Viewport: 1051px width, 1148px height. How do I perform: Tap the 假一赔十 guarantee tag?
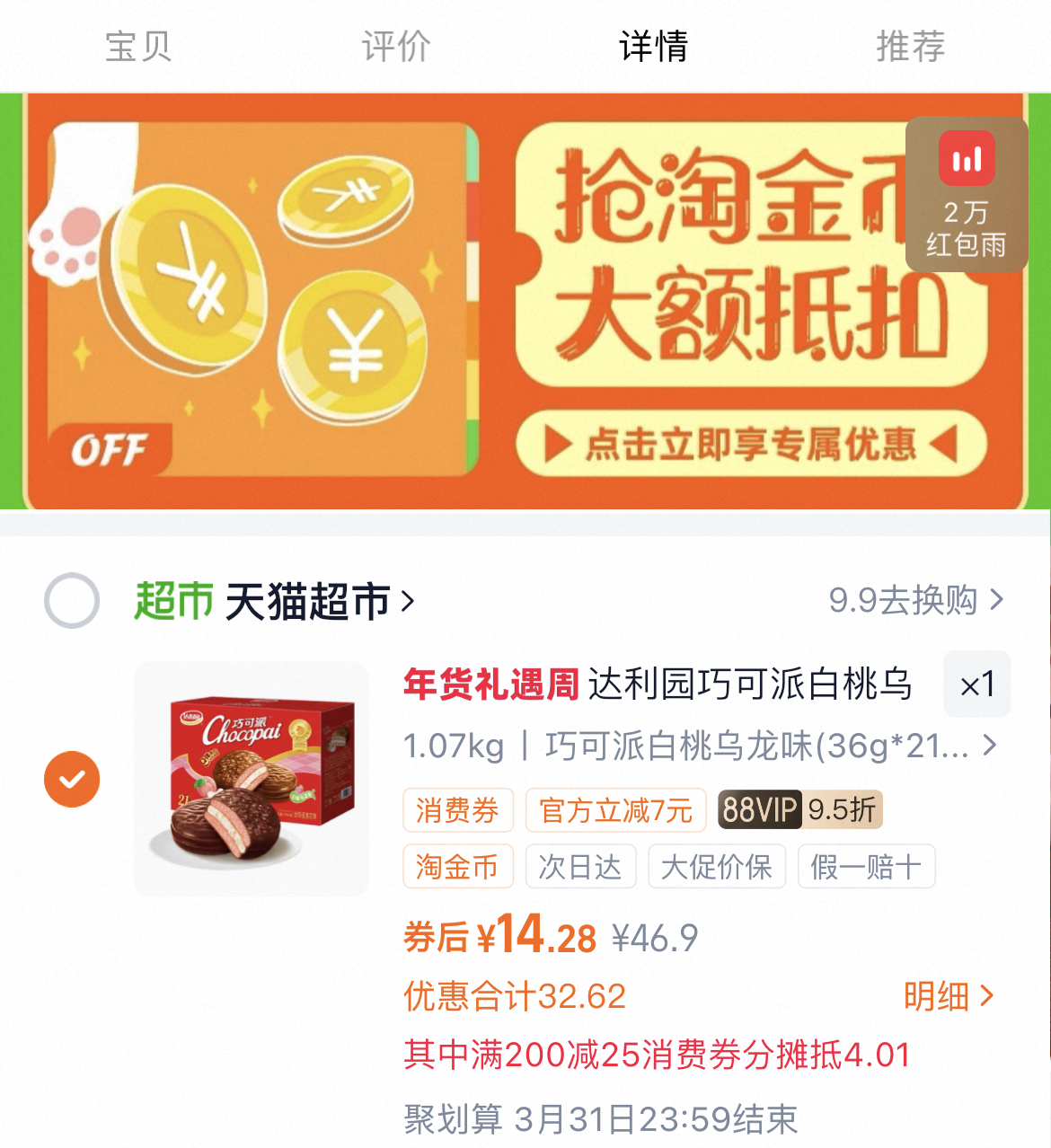pos(866,866)
